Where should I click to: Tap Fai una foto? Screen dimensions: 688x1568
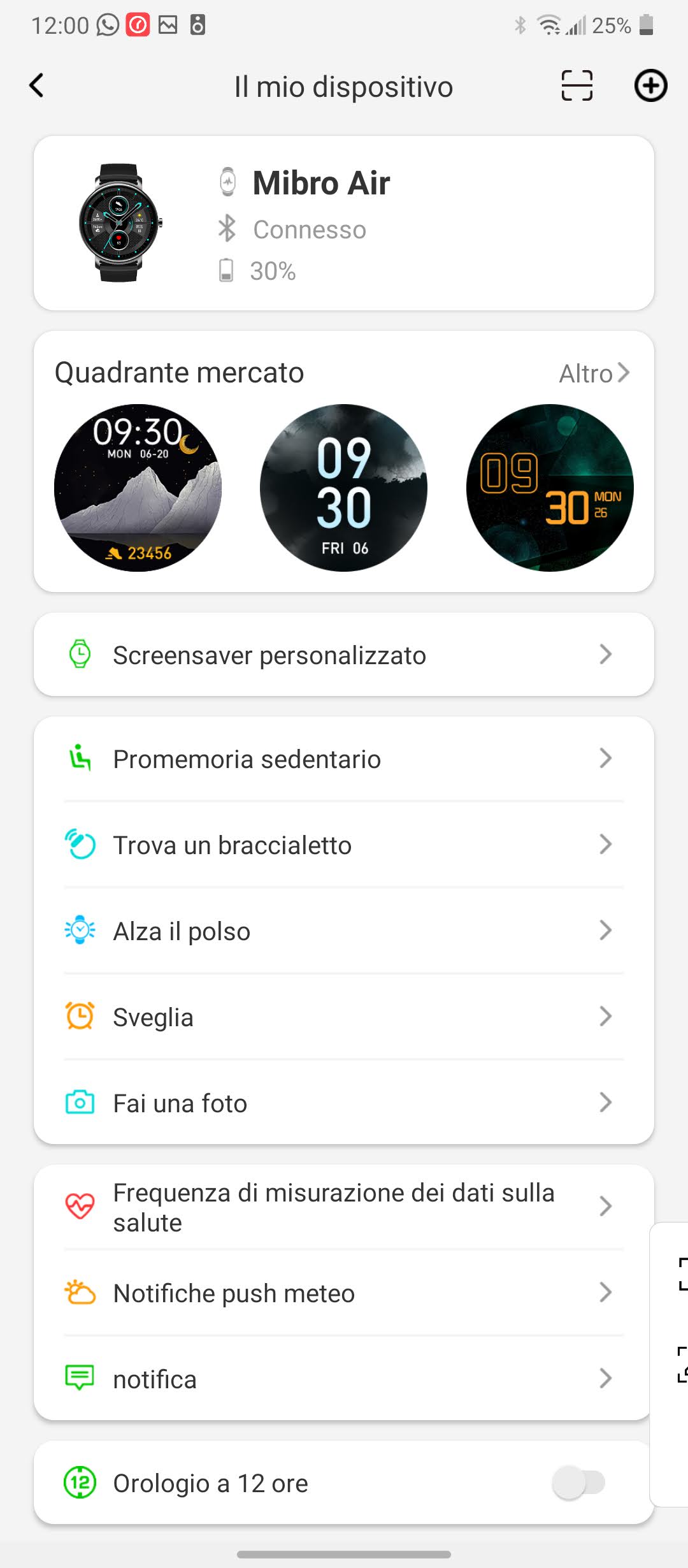click(x=344, y=1103)
